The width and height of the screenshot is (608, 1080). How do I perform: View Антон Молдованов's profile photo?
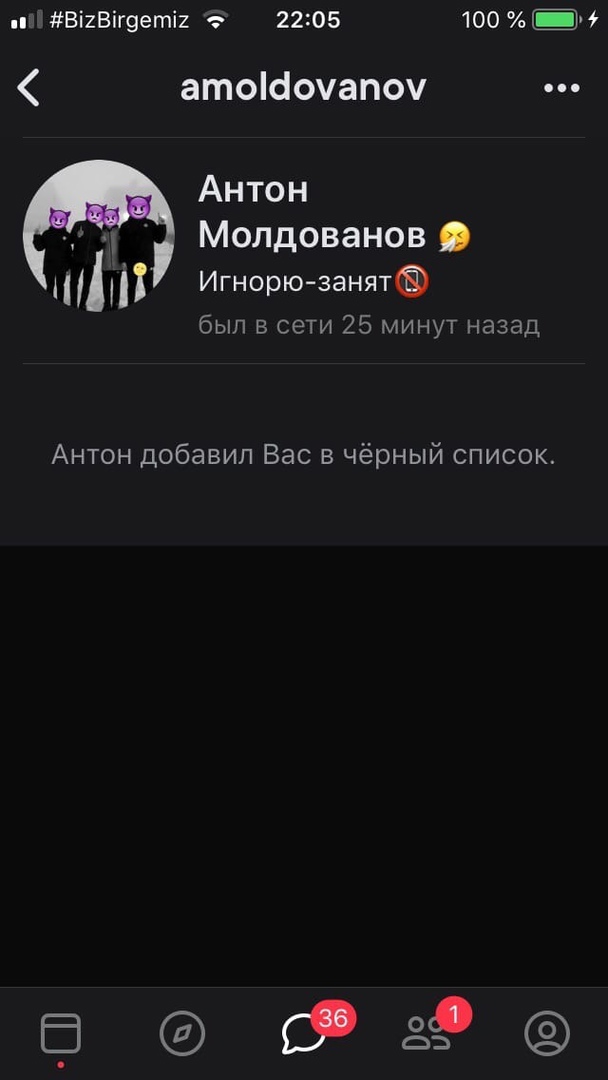pos(98,236)
